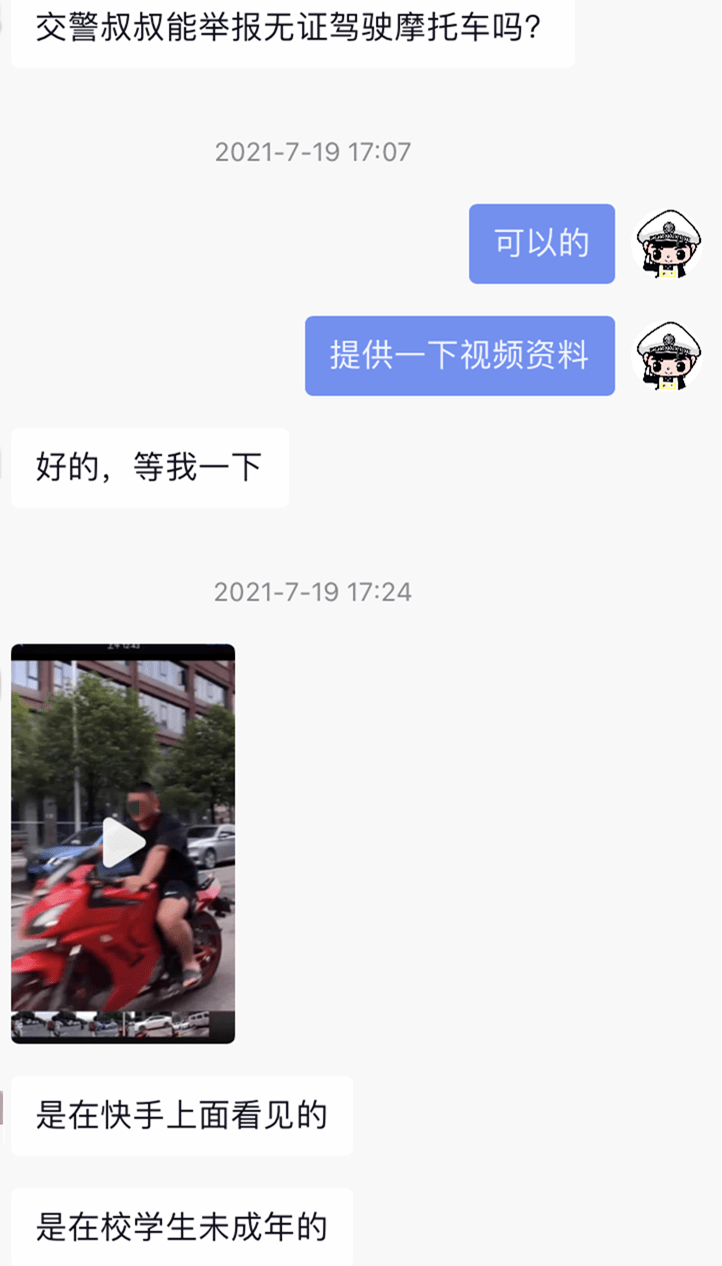Image resolution: width=722 pixels, height=1266 pixels.
Task: Click the reply bubble 可以的
Action: pyautogui.click(x=541, y=245)
